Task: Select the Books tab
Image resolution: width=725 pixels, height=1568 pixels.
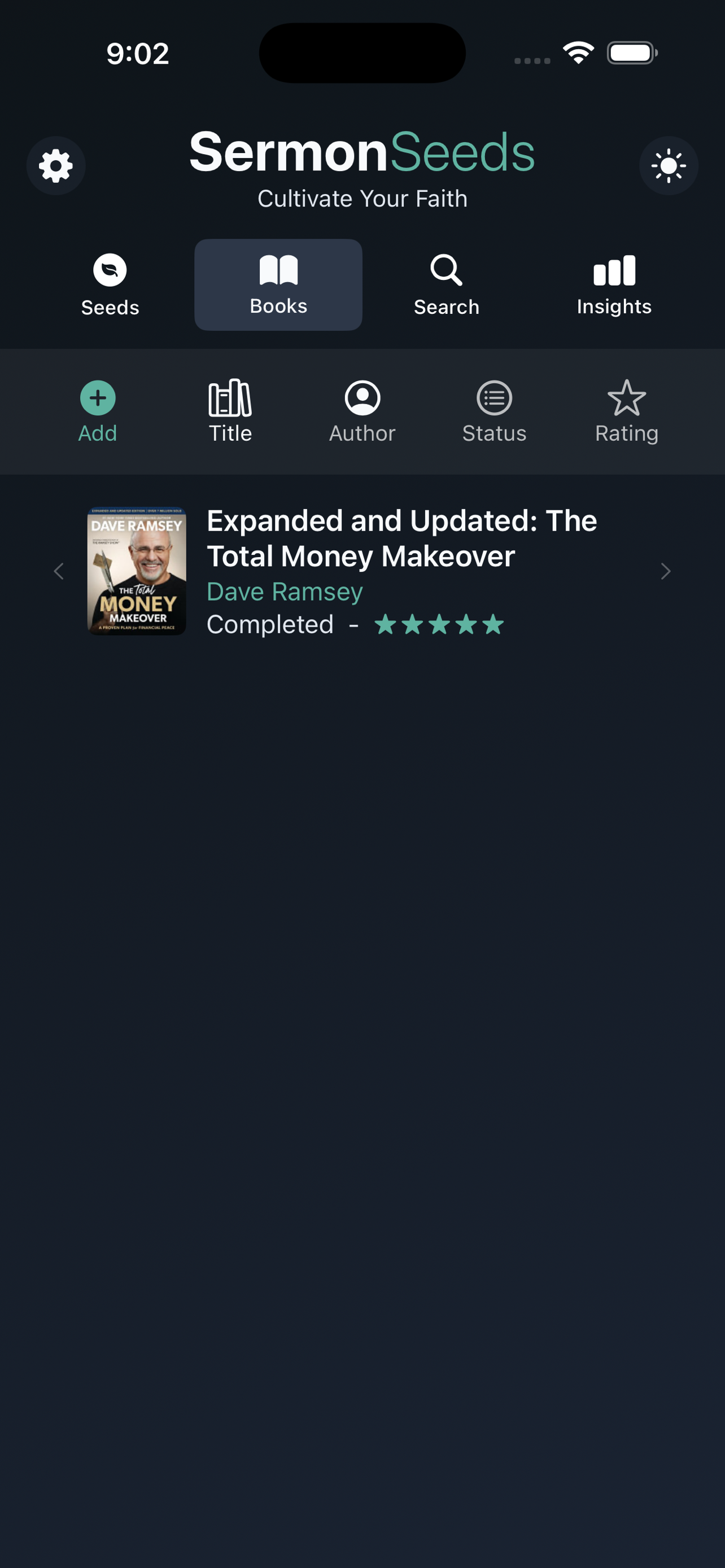Action: [278, 285]
